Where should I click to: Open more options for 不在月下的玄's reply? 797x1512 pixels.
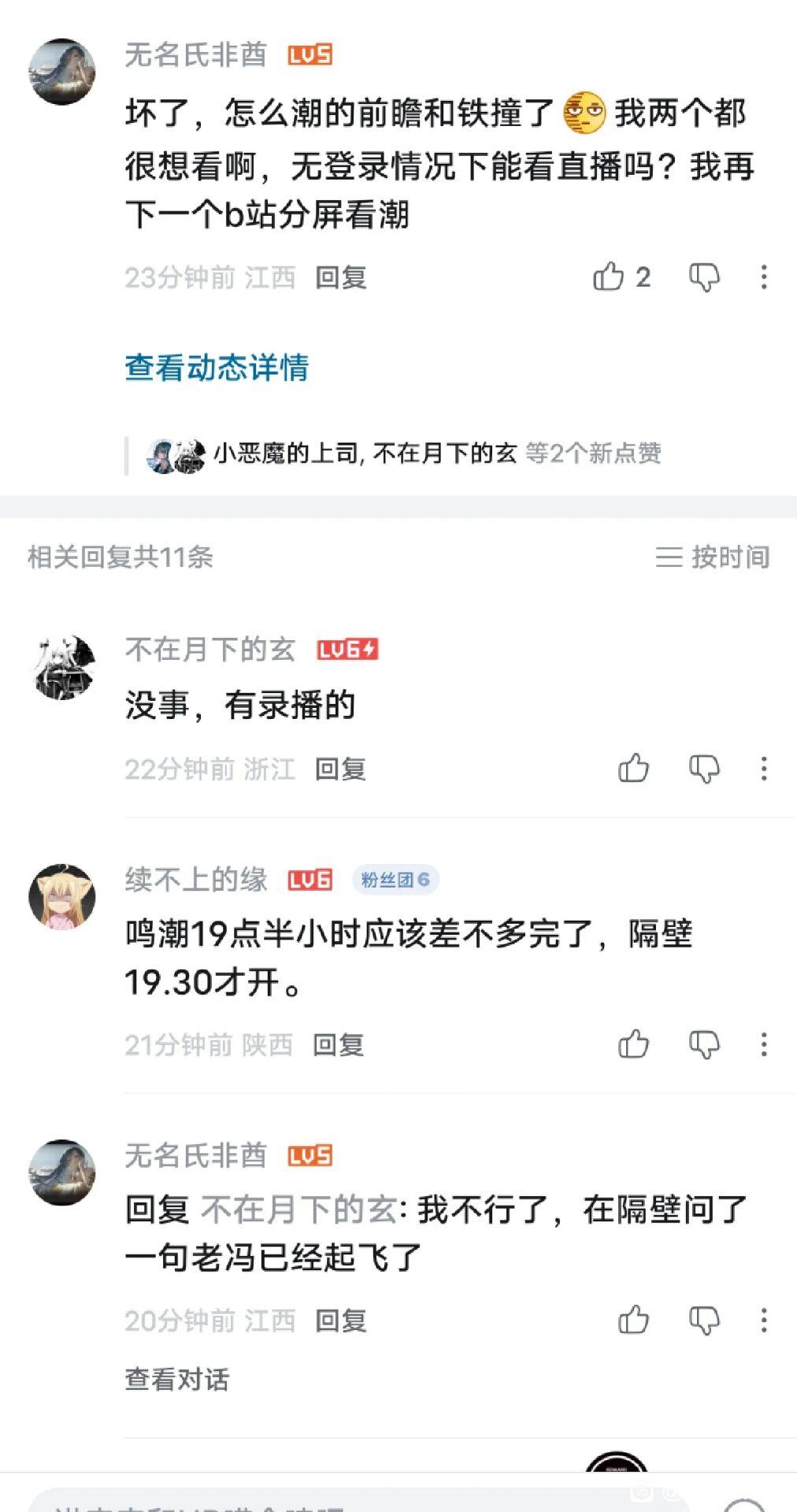click(763, 769)
